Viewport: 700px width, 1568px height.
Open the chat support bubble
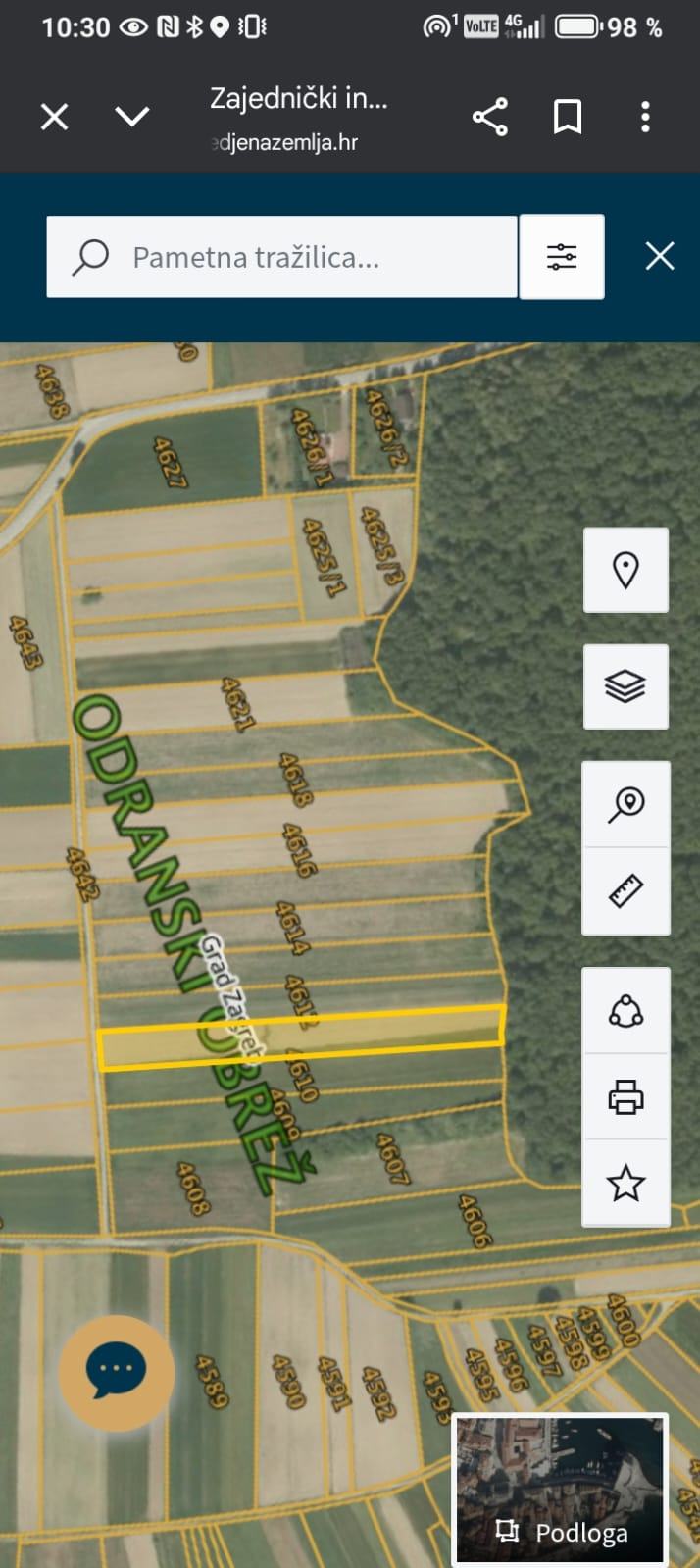pos(117,1373)
